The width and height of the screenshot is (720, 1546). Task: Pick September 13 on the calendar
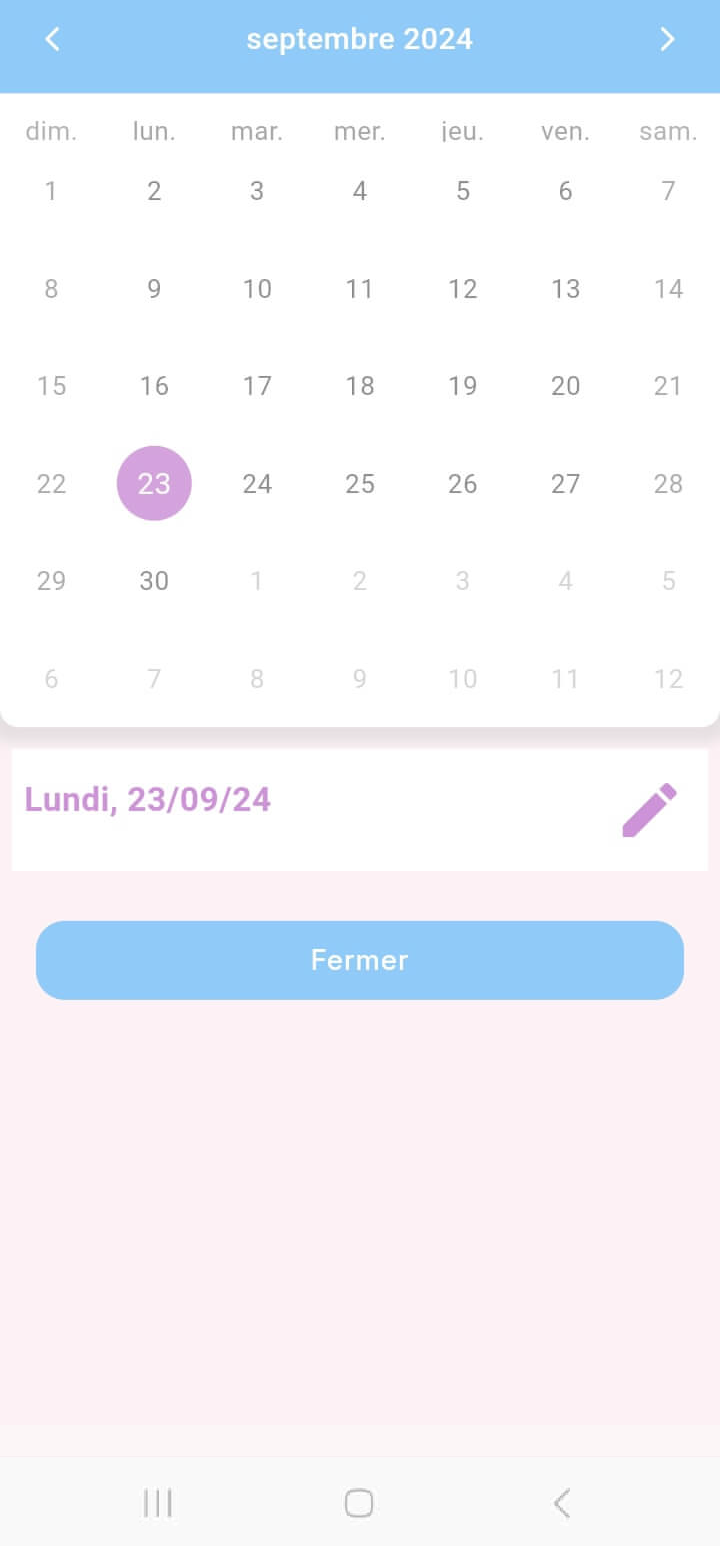click(565, 289)
